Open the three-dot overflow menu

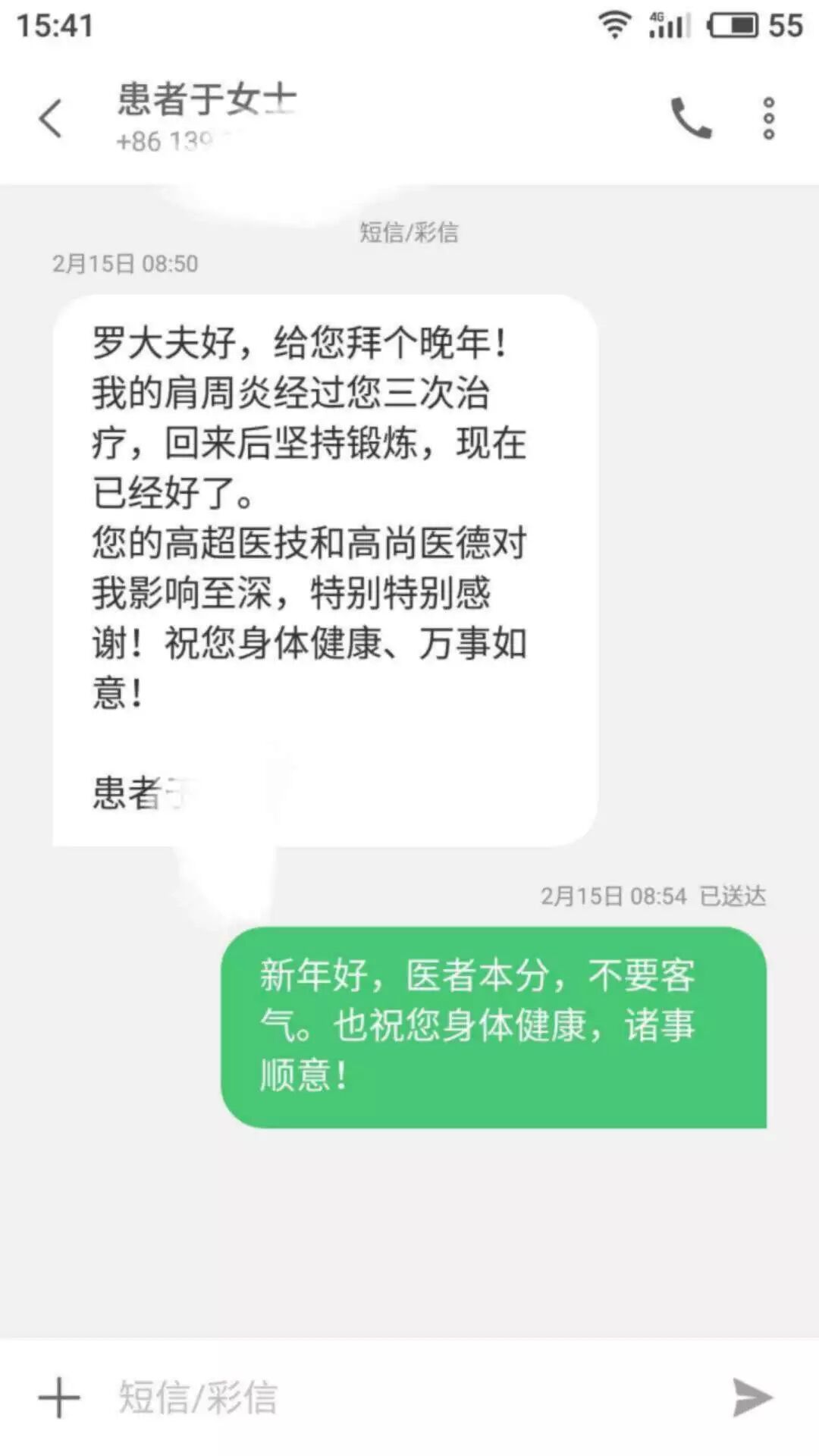pos(768,119)
